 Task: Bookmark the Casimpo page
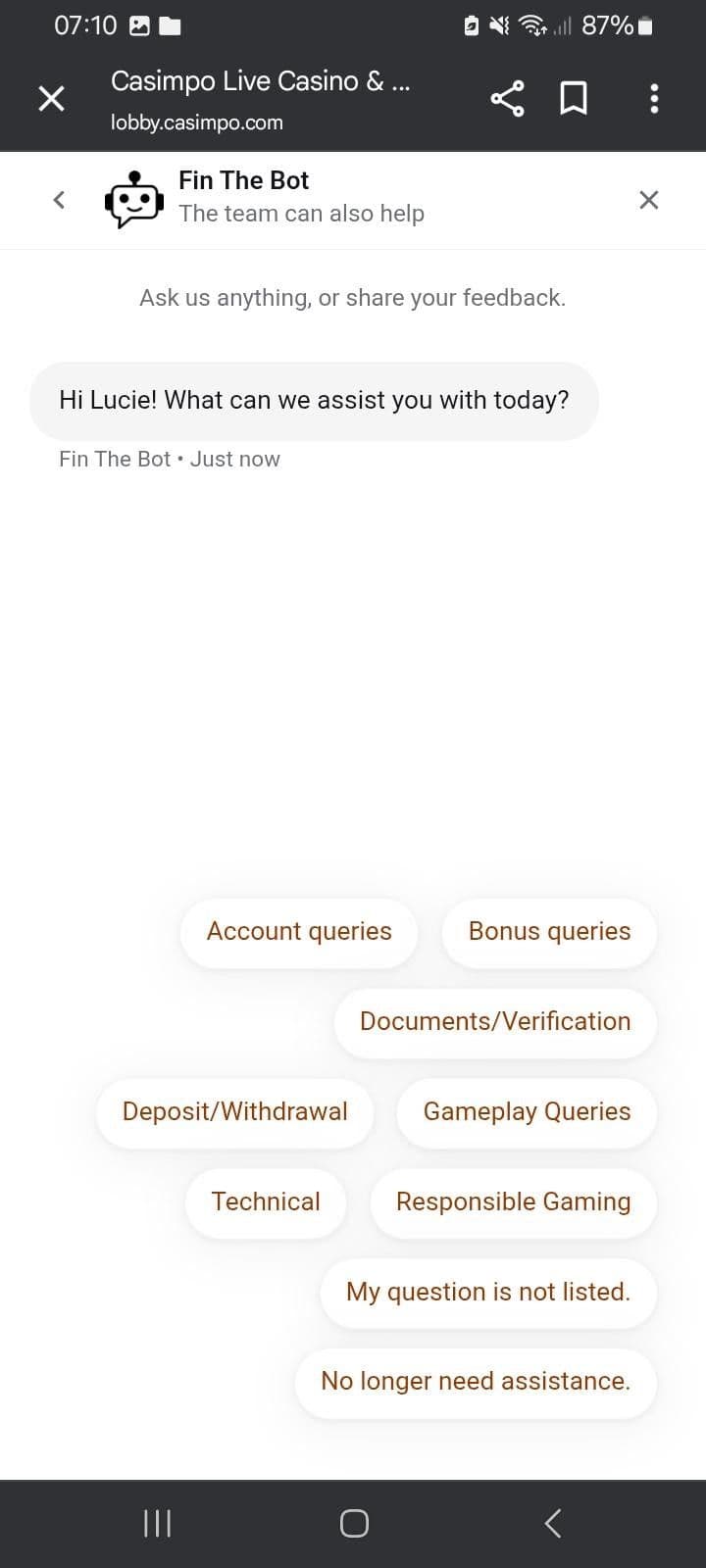tap(574, 98)
